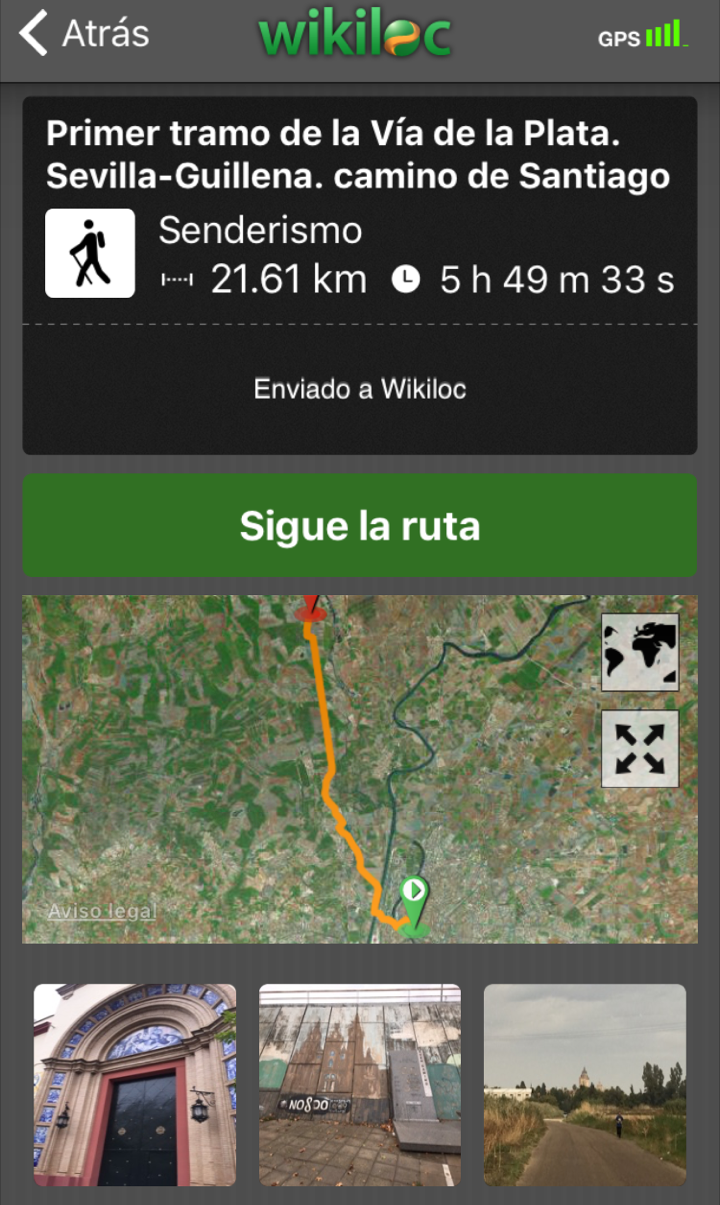Open the photo of the country road

585,1085
